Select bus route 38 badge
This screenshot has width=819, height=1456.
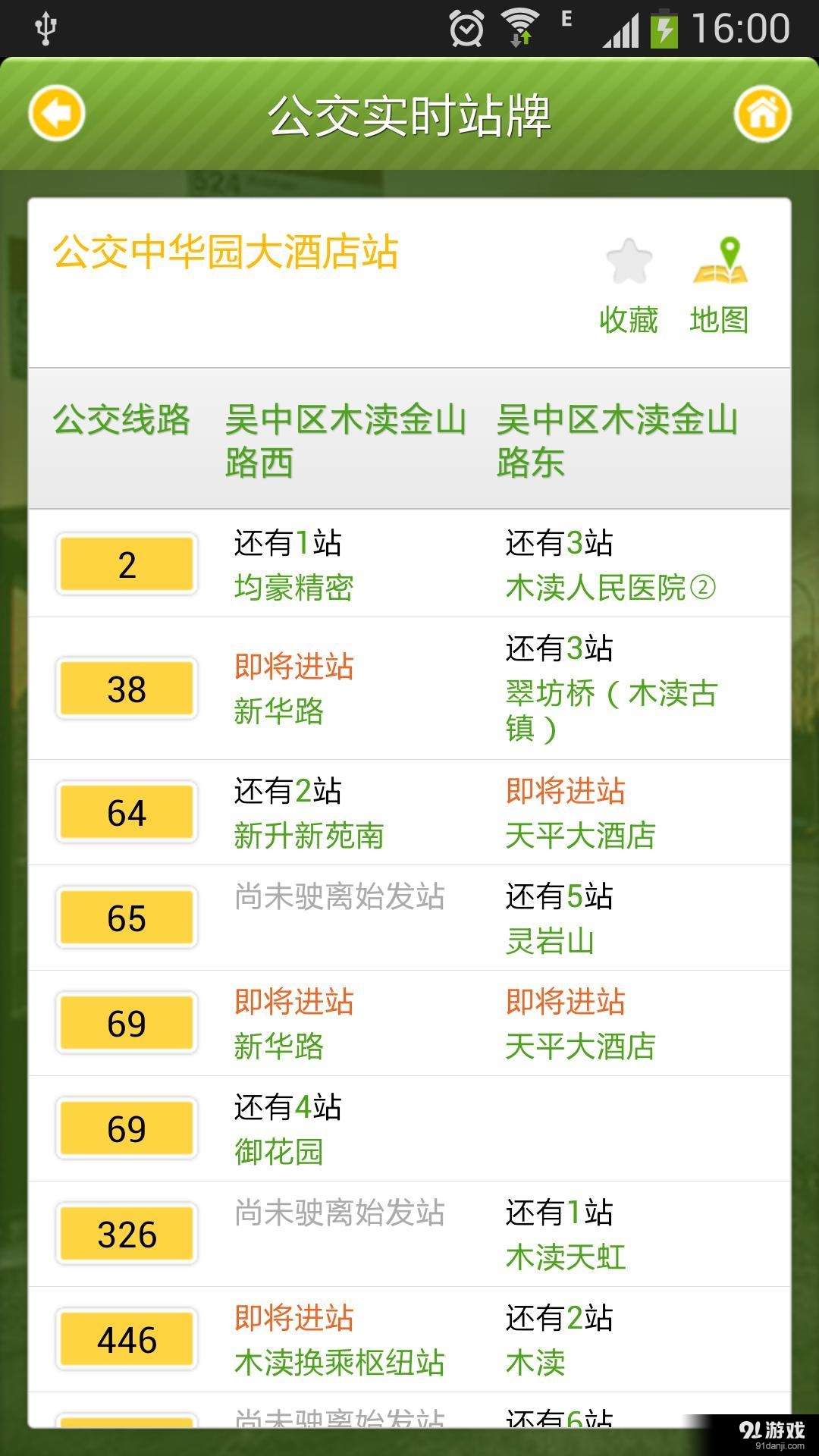tap(126, 689)
